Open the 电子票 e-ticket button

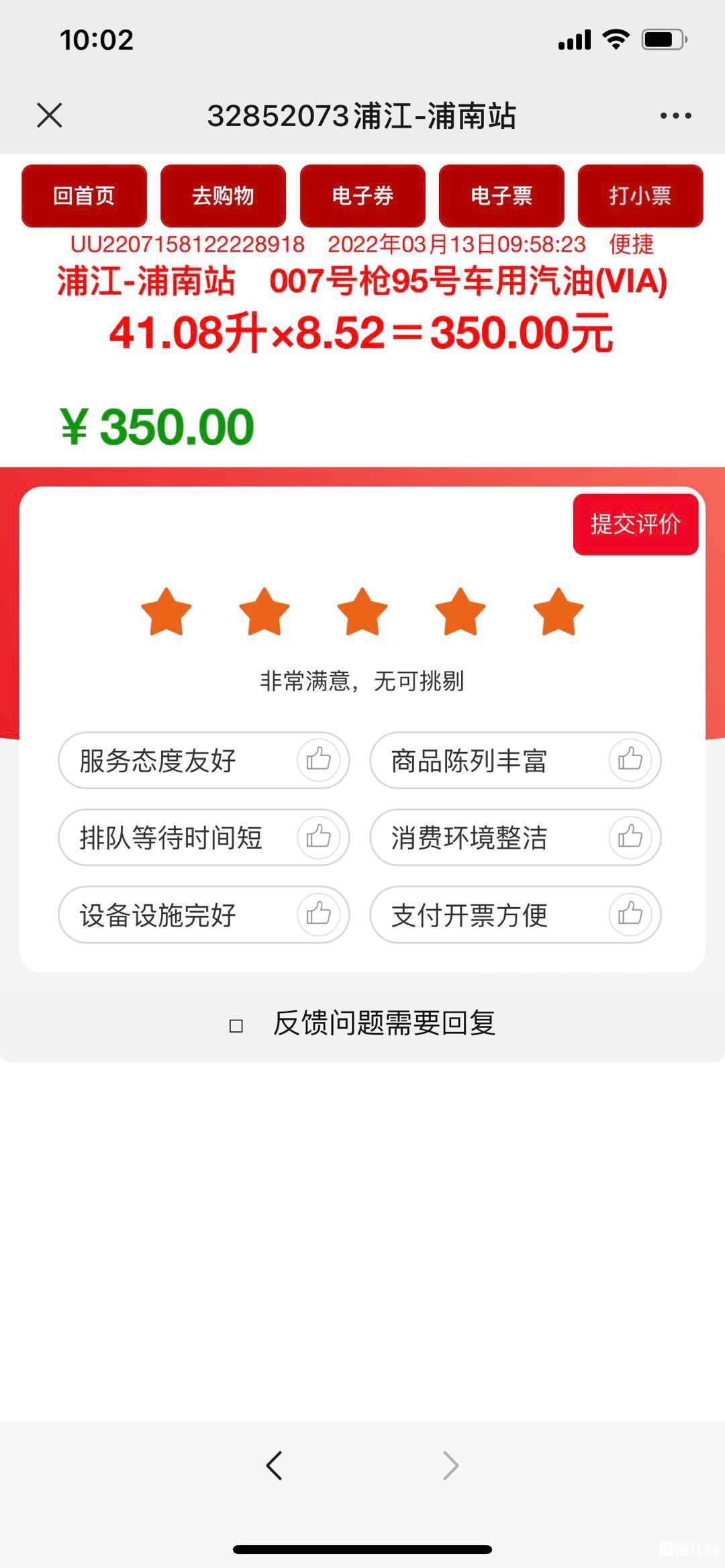(501, 196)
